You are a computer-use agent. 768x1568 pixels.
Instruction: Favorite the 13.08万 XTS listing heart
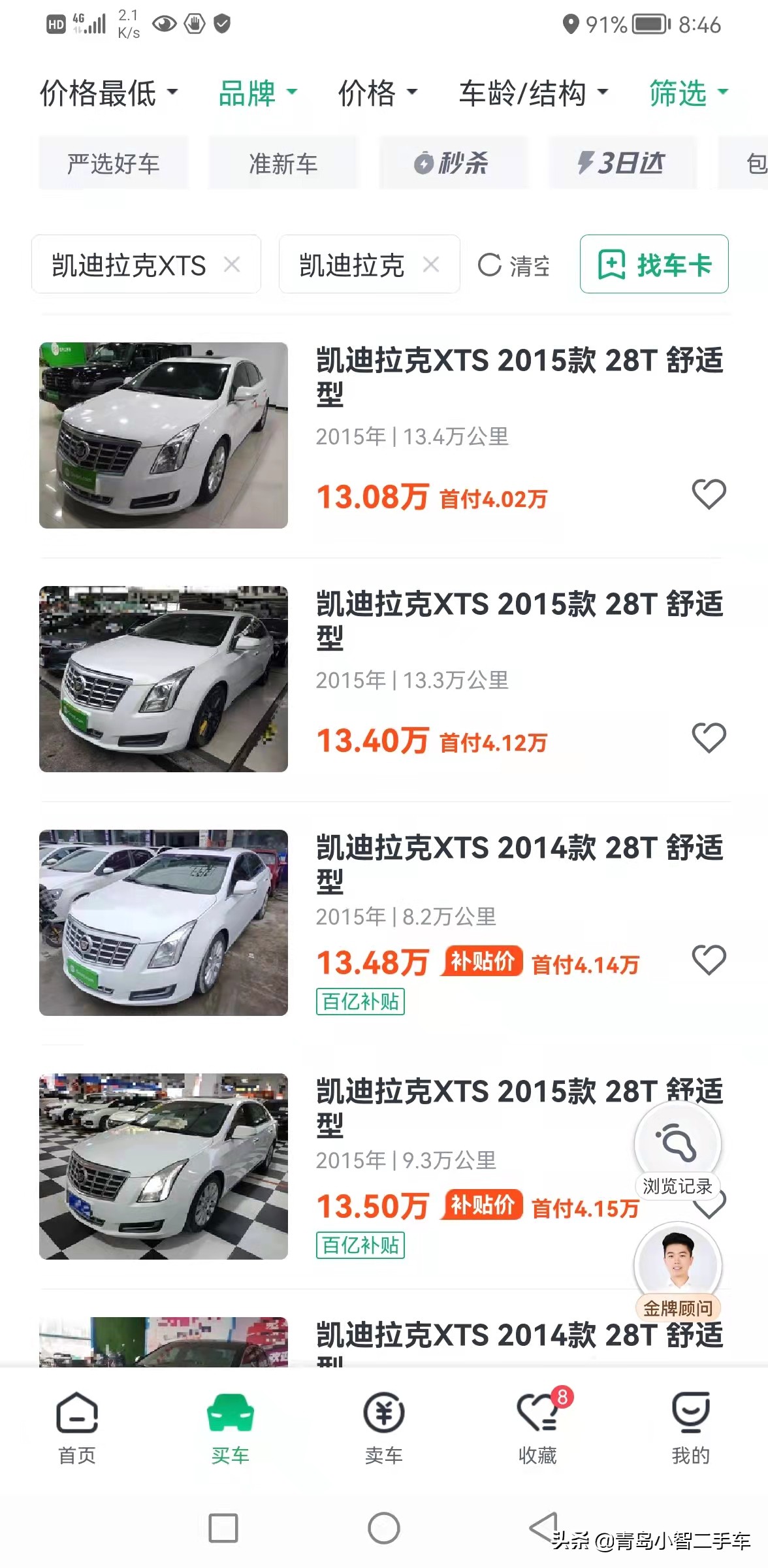point(709,495)
